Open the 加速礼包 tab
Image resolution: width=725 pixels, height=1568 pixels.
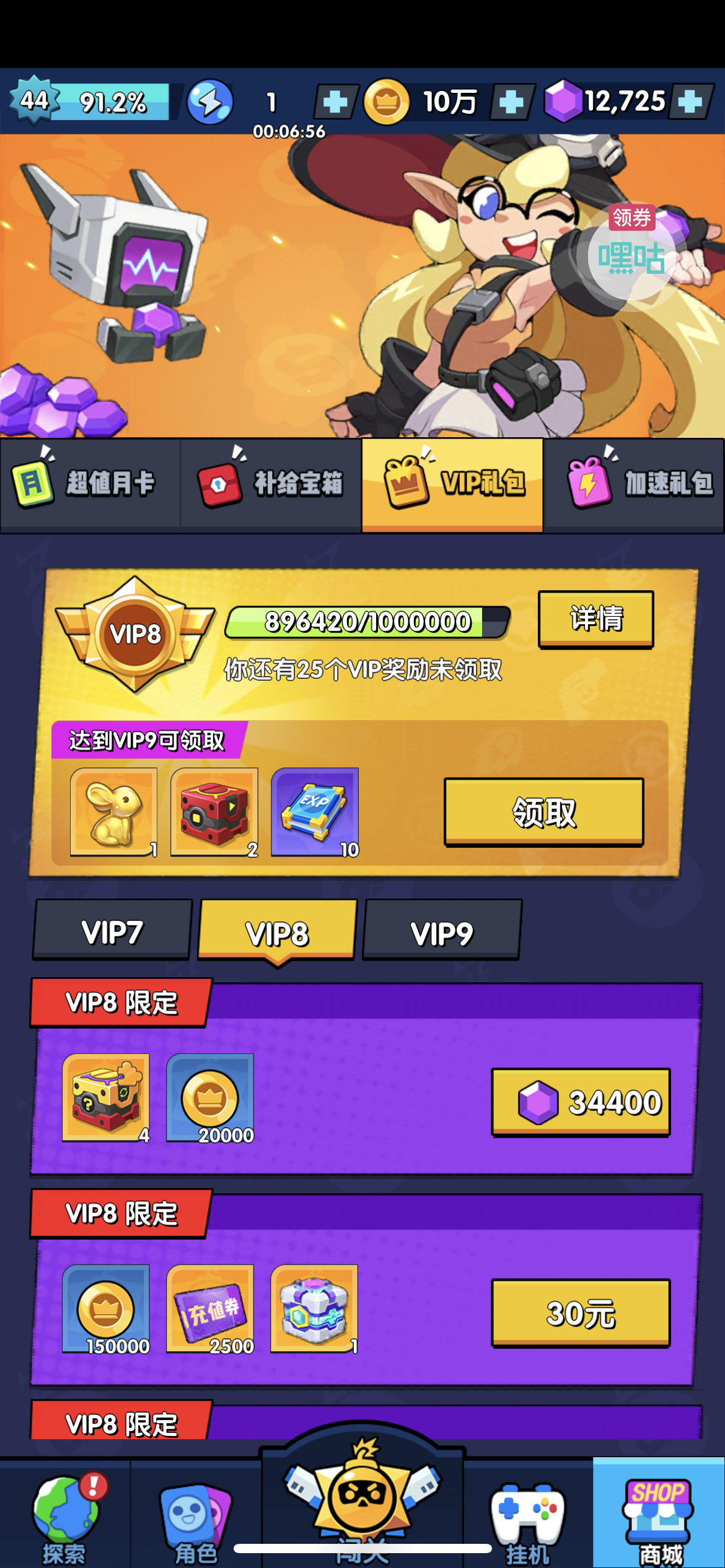click(634, 485)
